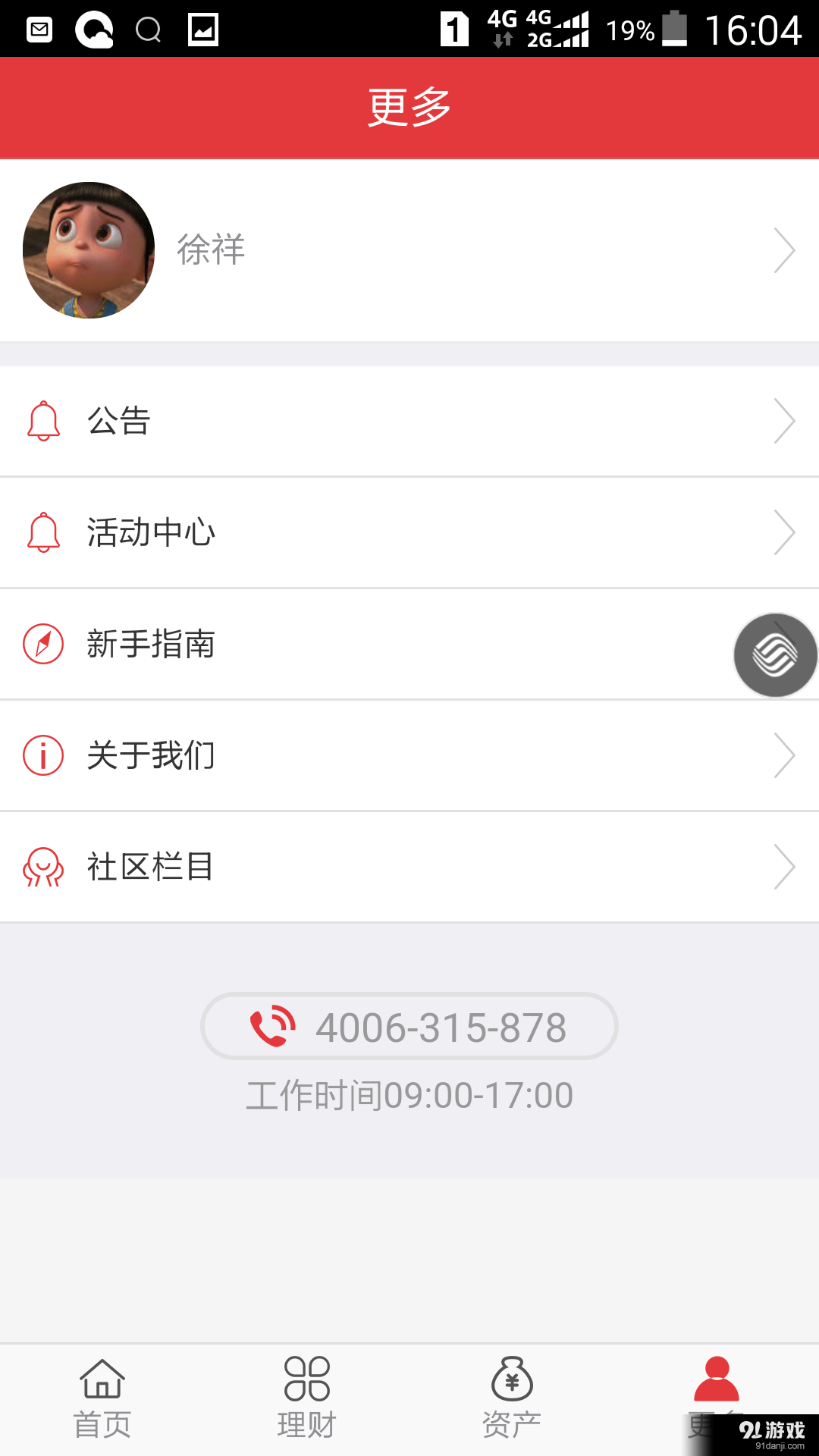Click the 社区栏目 community icon
This screenshot has width=819, height=1456.
click(x=45, y=866)
